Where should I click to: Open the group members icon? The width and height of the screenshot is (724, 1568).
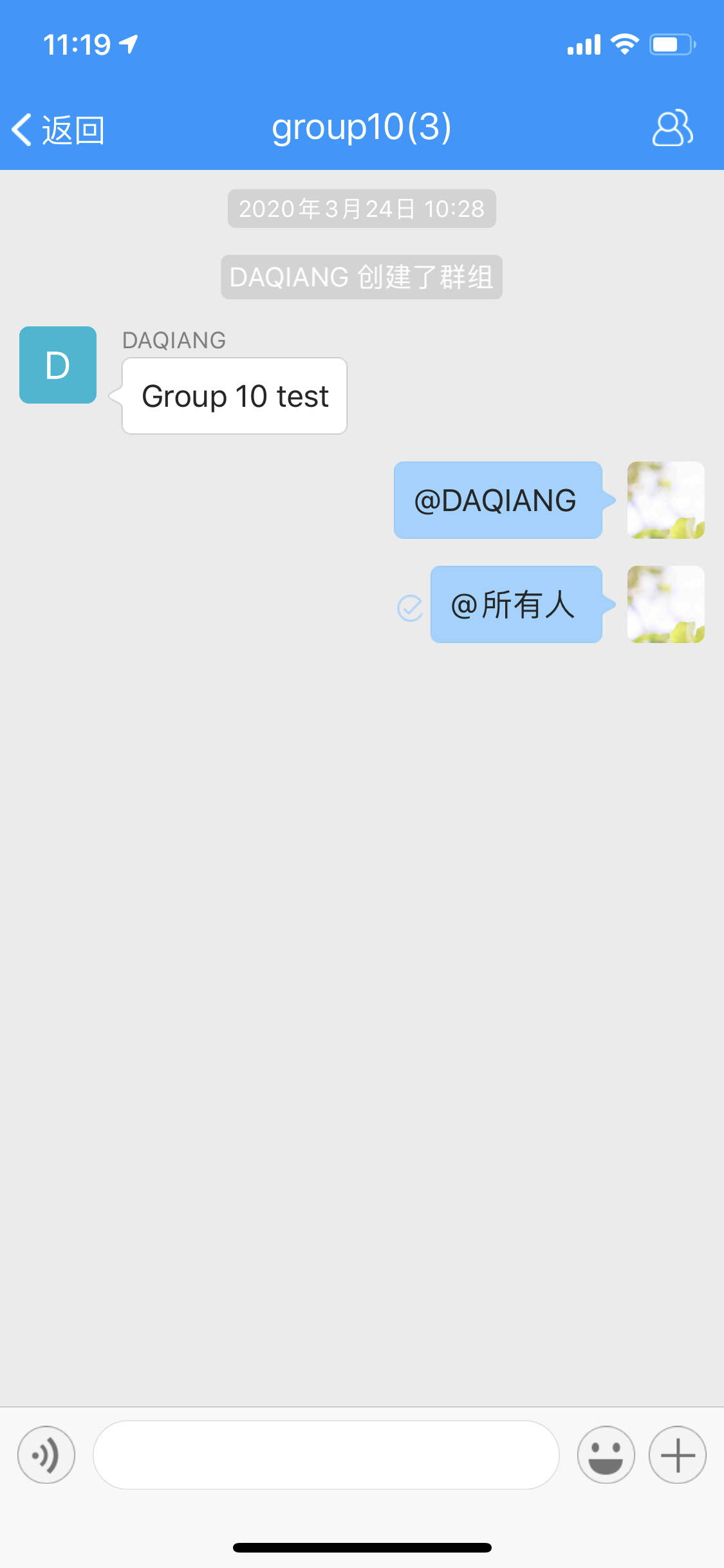tap(673, 128)
